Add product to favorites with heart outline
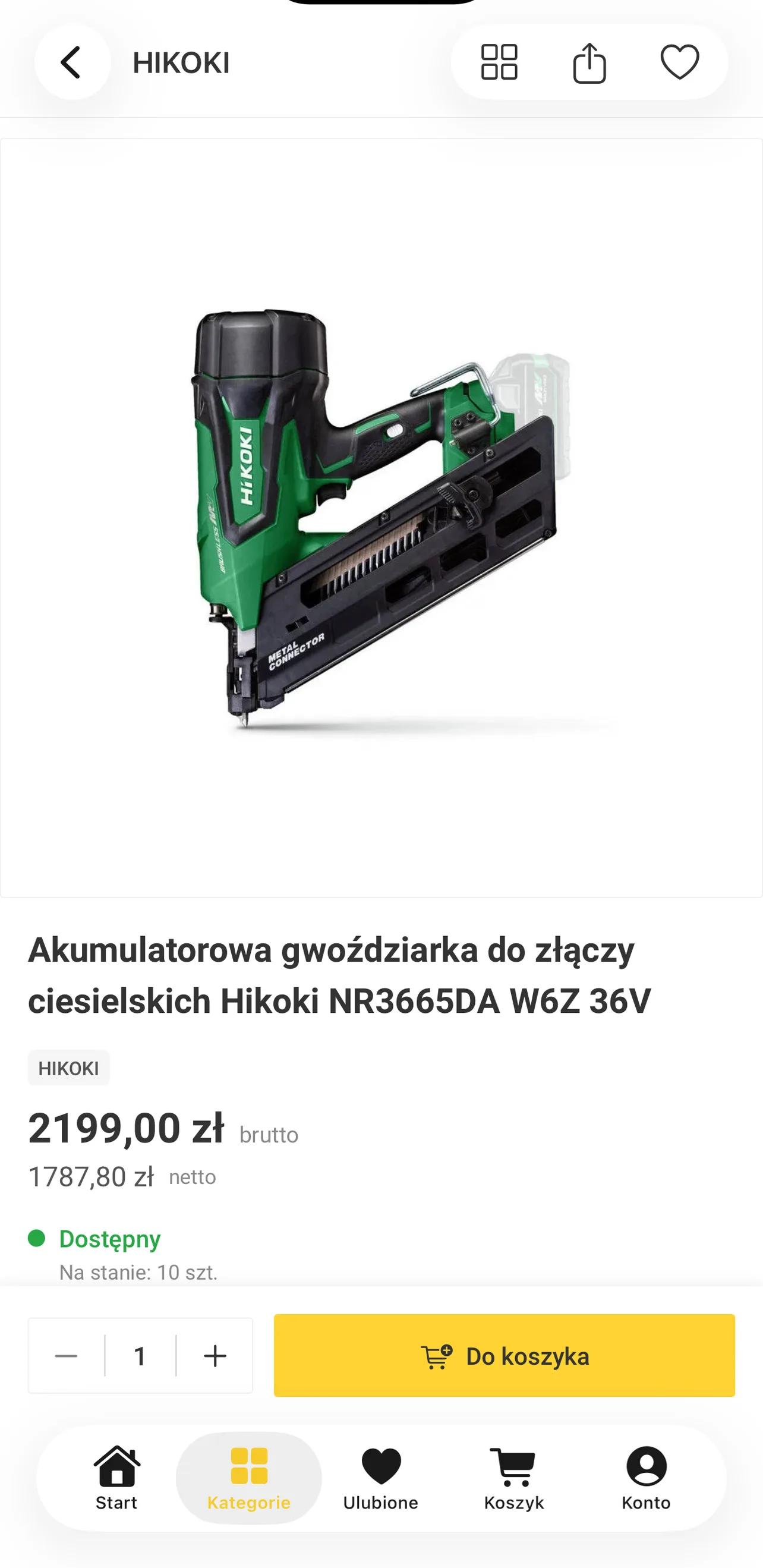Viewport: 763px width, 1568px height. coord(680,62)
